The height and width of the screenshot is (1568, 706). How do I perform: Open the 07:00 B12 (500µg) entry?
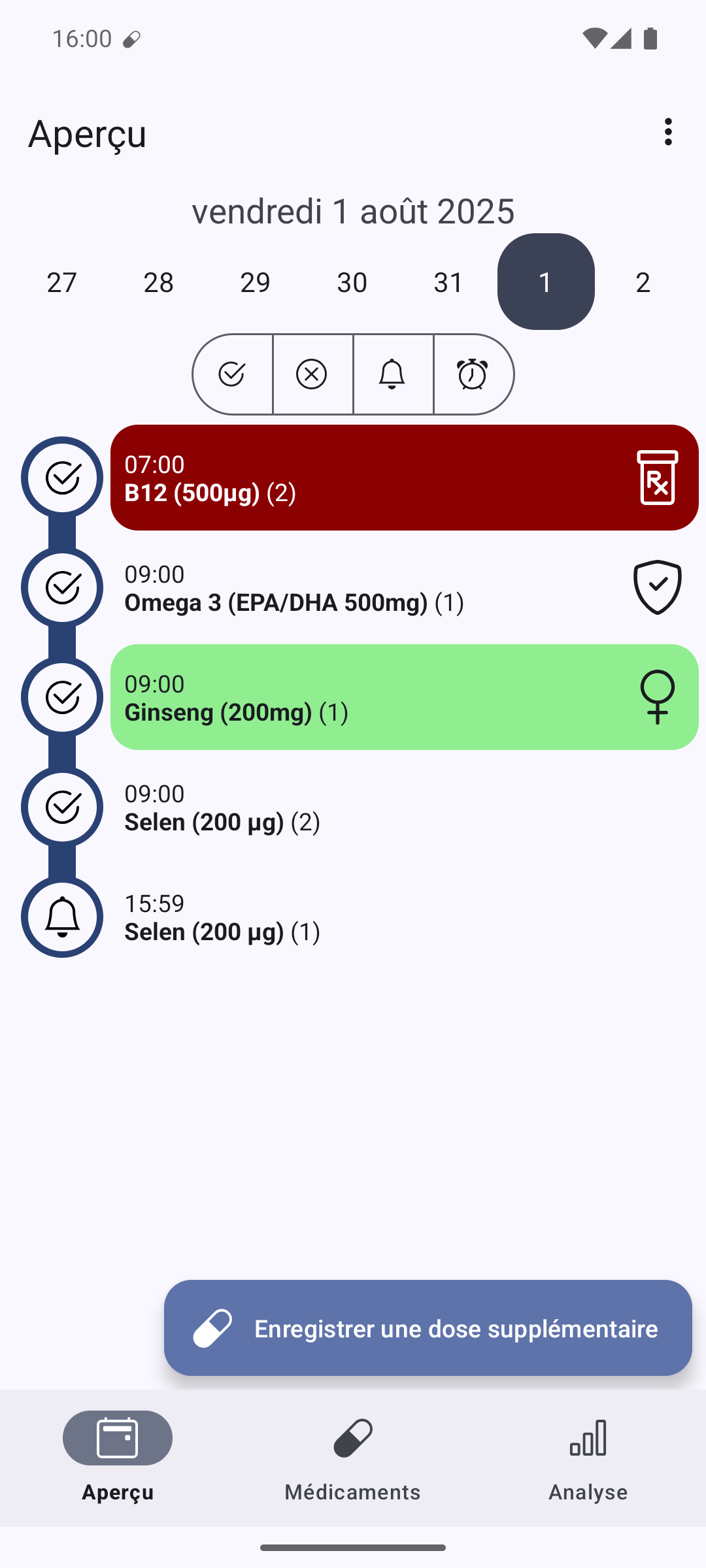[405, 478]
